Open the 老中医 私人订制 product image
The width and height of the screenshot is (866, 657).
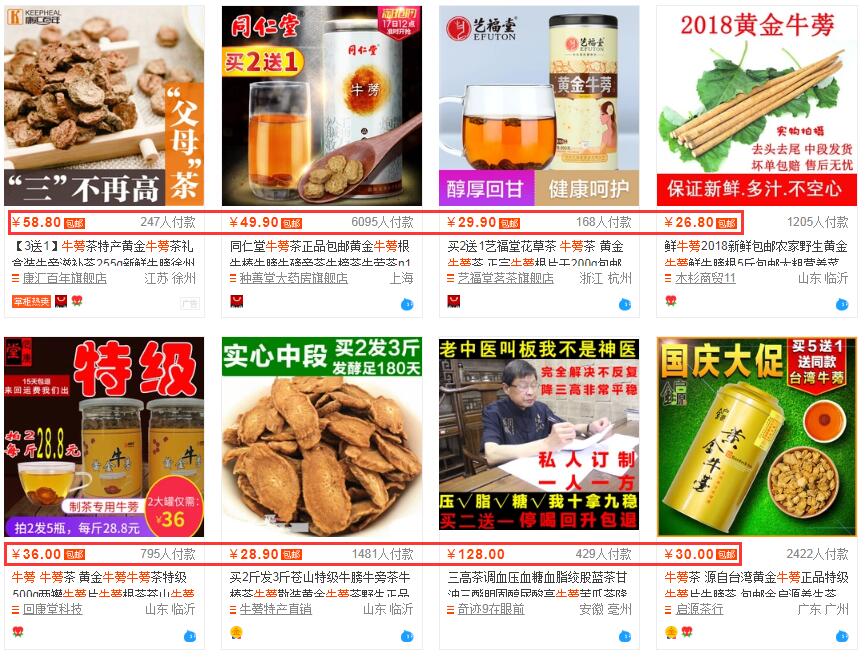538,436
